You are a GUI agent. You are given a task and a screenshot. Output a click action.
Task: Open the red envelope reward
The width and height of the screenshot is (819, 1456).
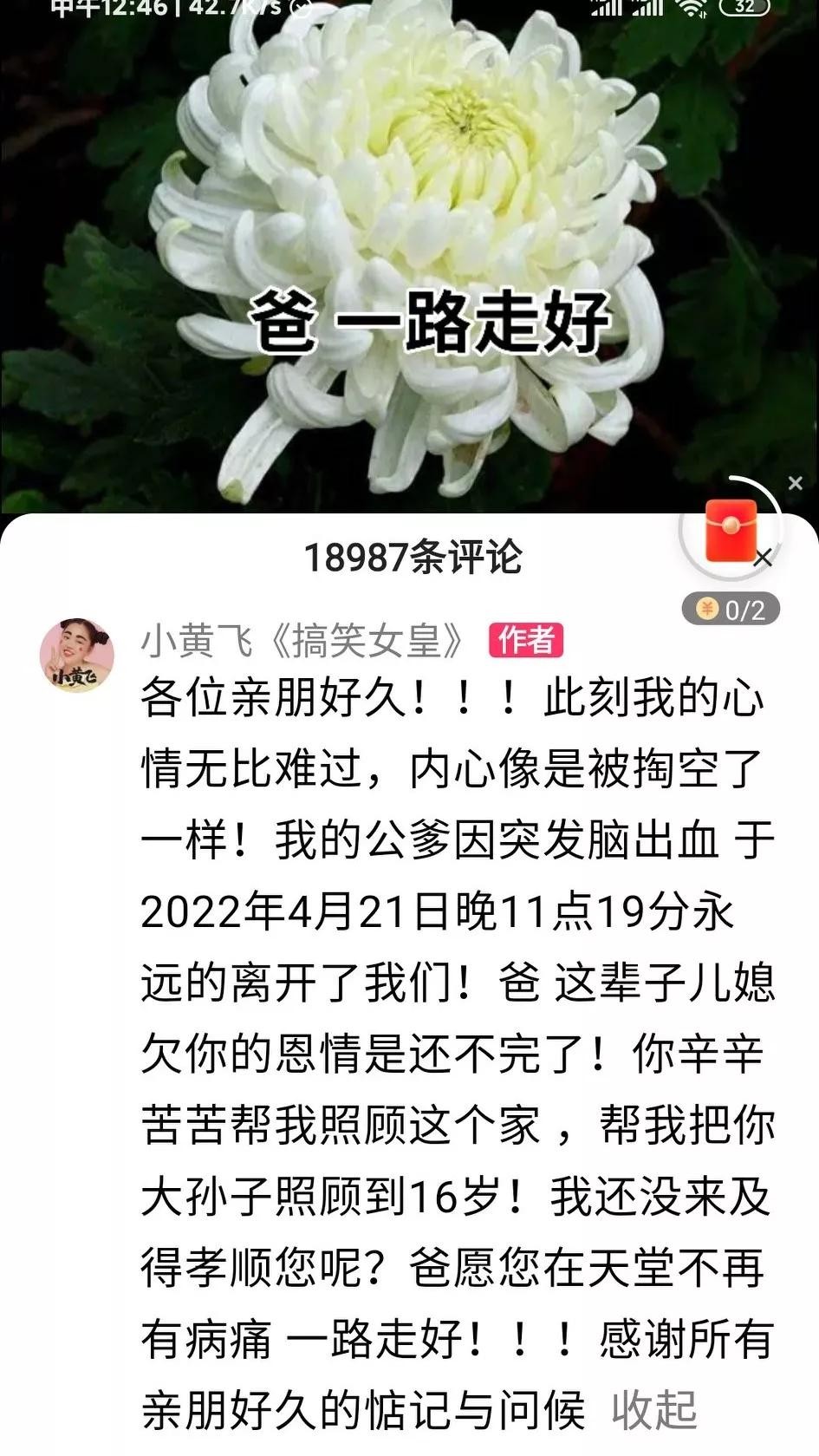click(730, 530)
